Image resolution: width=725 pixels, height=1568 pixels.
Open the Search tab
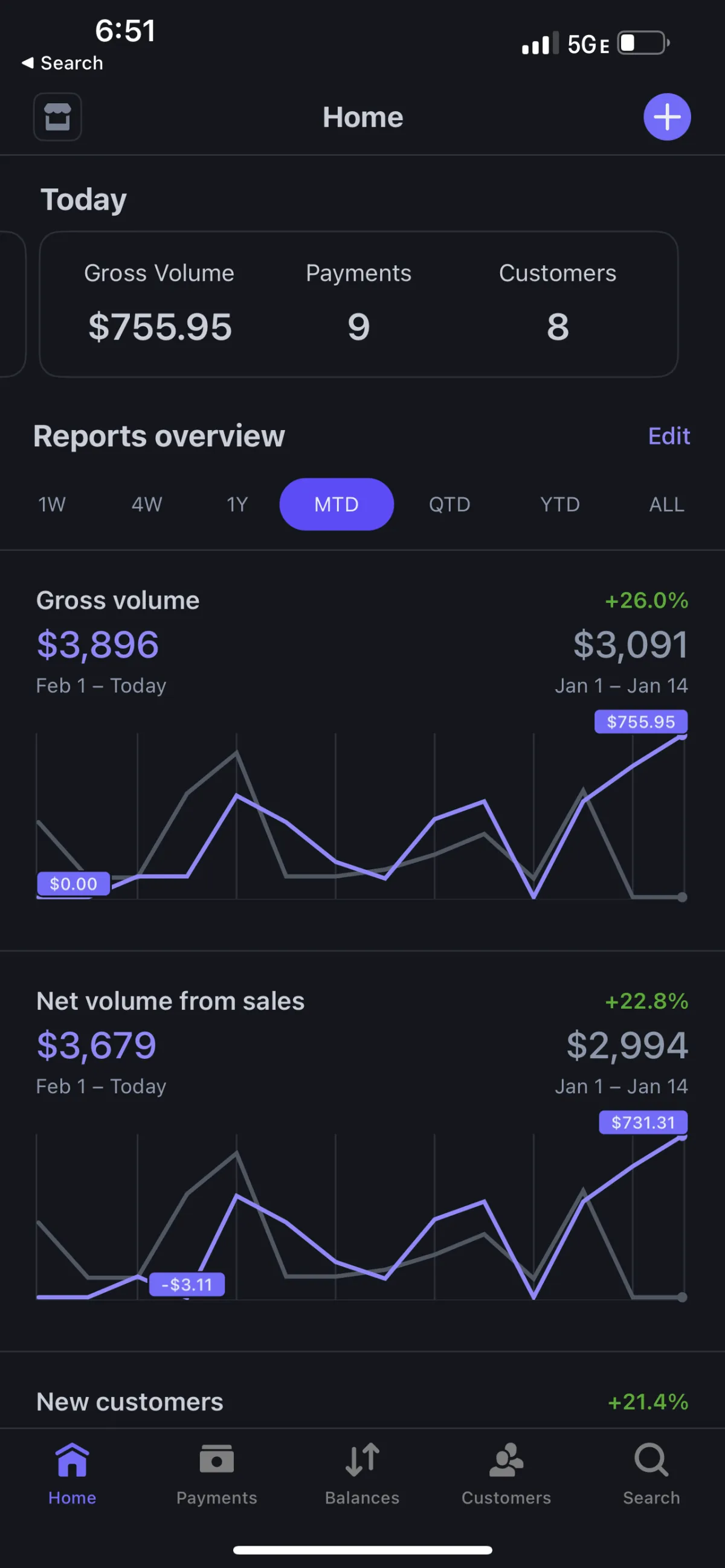tap(651, 1473)
